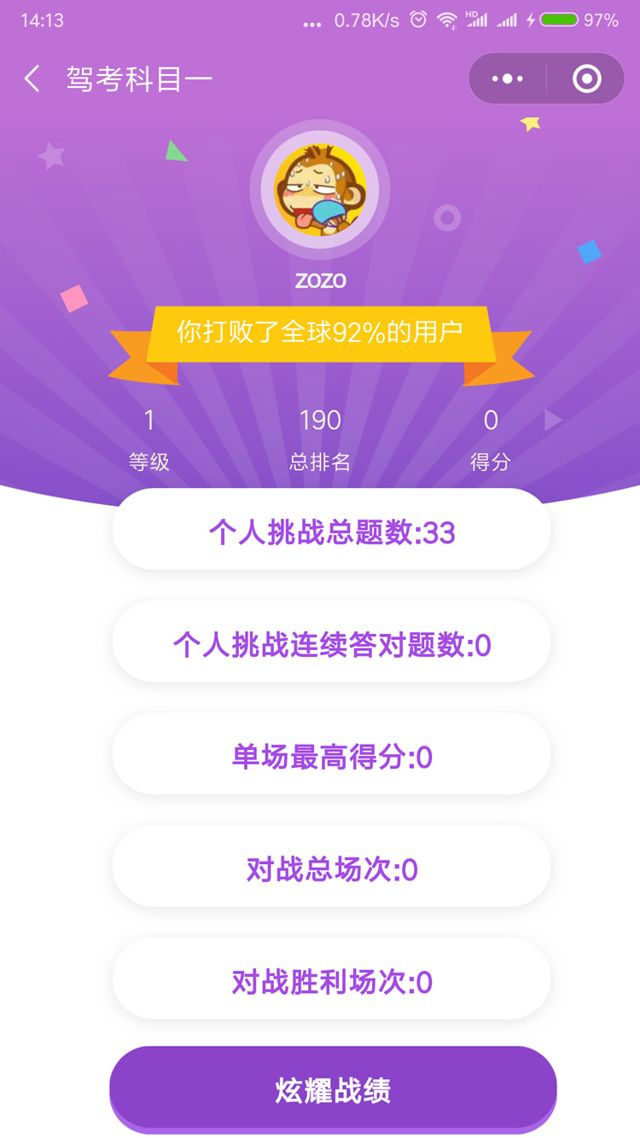
Task: Tap the 炫耀战绩 button
Action: pos(332,1089)
